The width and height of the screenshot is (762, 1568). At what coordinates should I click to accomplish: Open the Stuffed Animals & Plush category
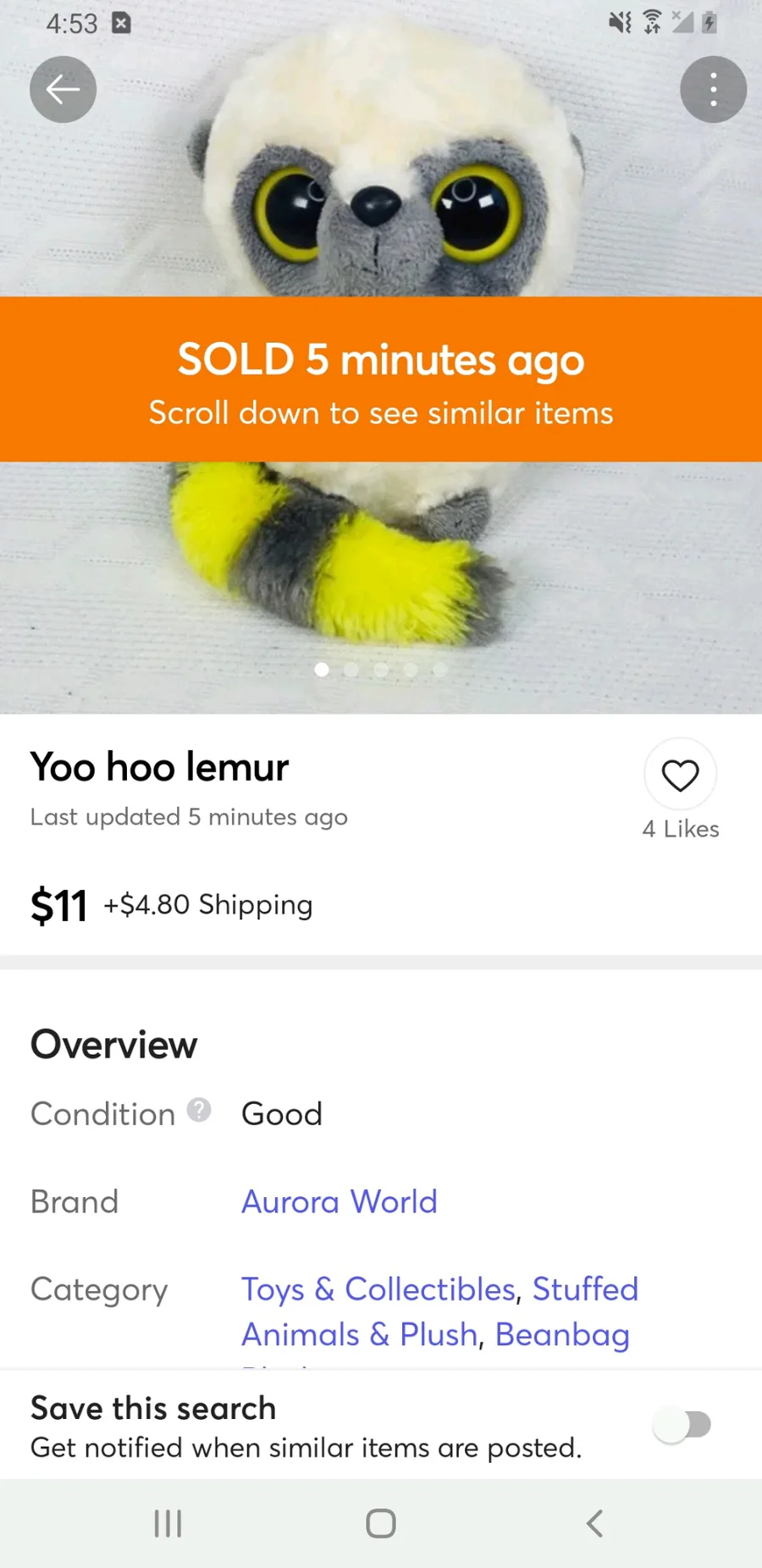tap(440, 1311)
